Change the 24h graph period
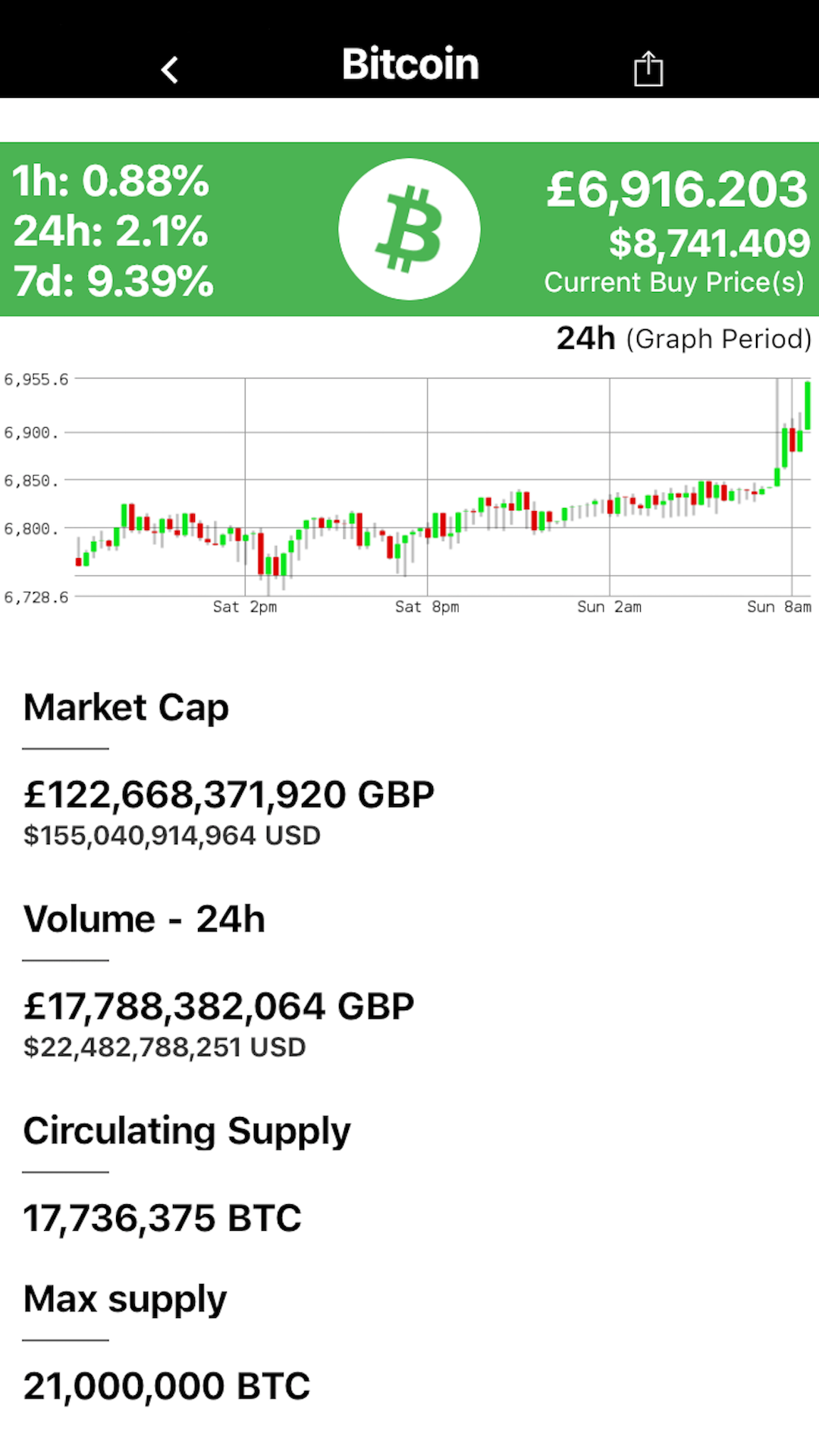819x1456 pixels. click(683, 338)
